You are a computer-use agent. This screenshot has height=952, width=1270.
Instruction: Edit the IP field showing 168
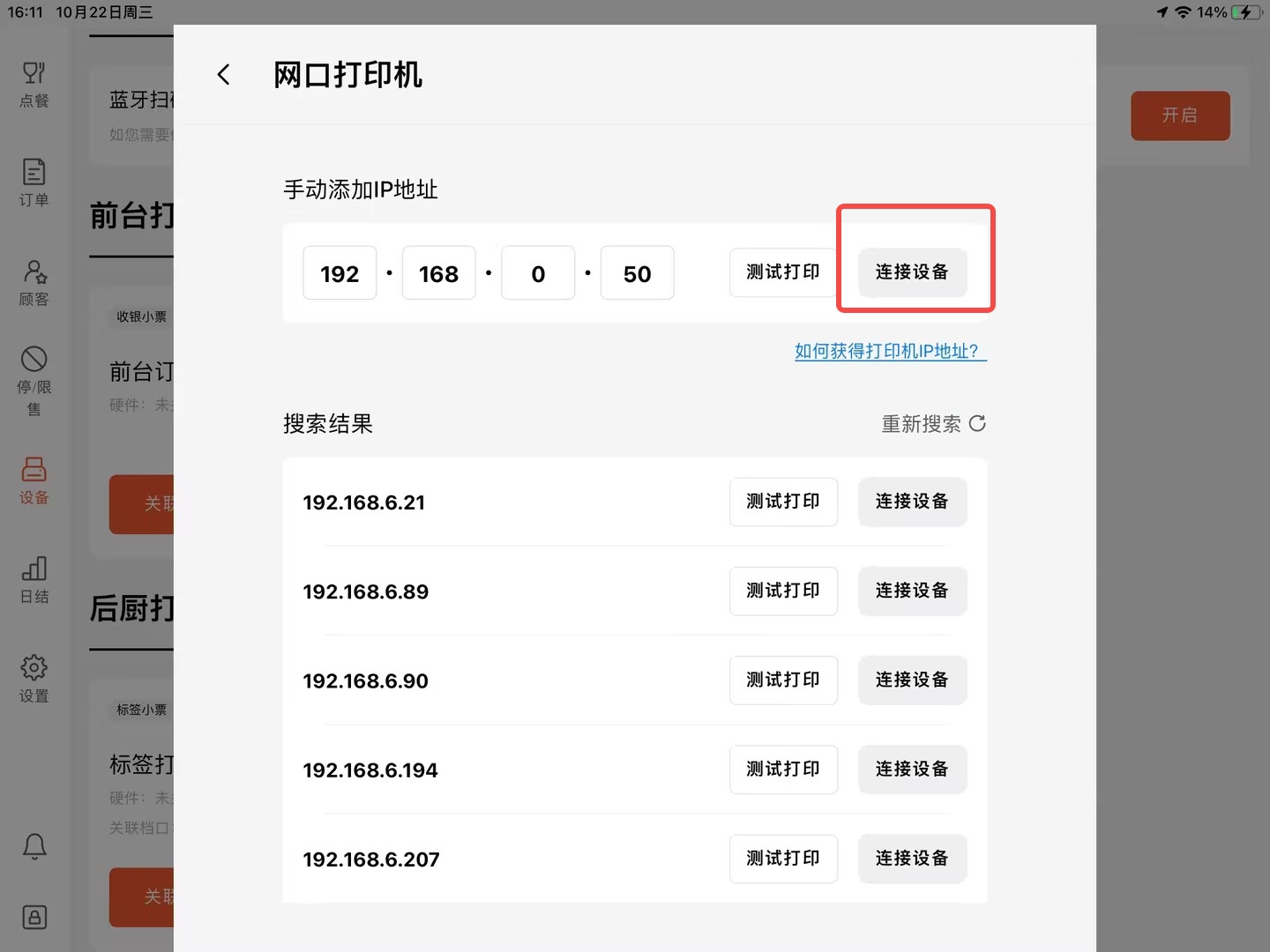(x=438, y=273)
